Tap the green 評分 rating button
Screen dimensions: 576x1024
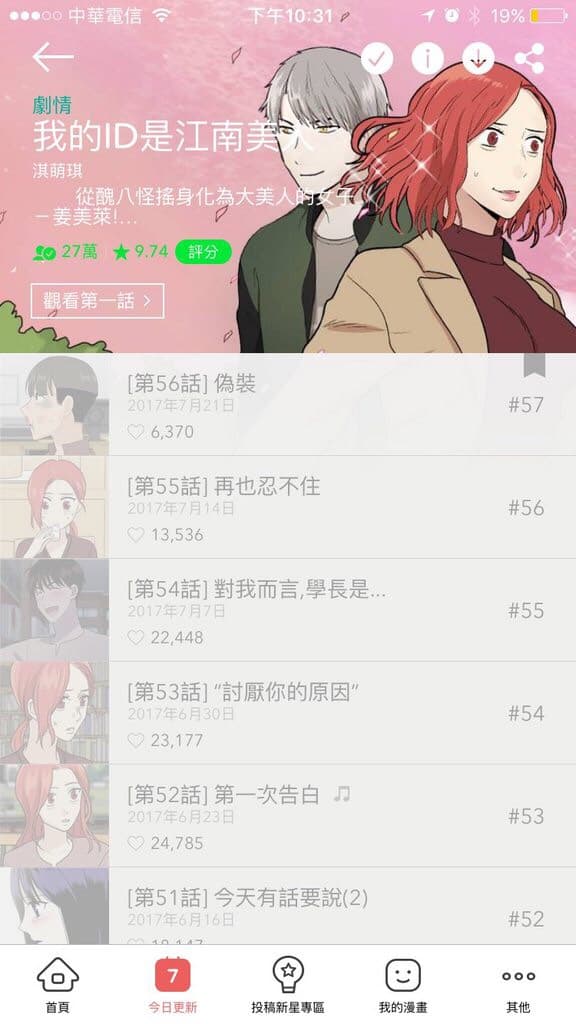203,251
